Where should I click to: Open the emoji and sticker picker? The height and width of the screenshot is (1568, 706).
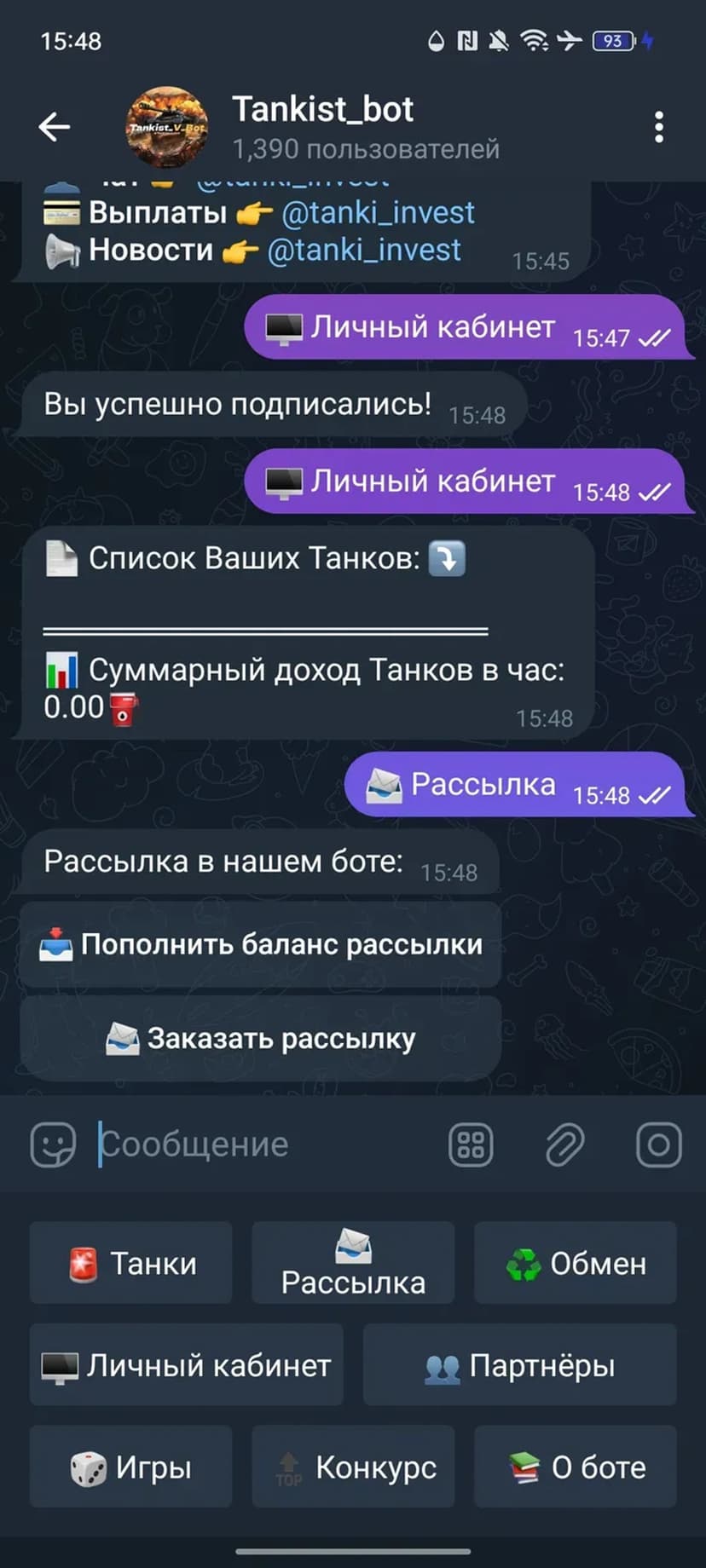[x=53, y=1144]
